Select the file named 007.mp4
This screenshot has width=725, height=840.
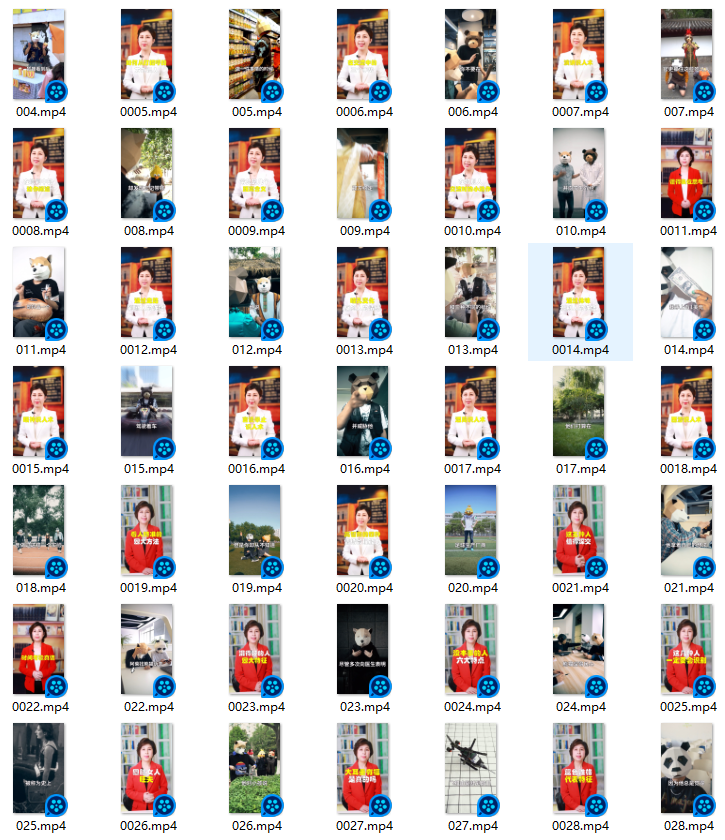click(687, 55)
